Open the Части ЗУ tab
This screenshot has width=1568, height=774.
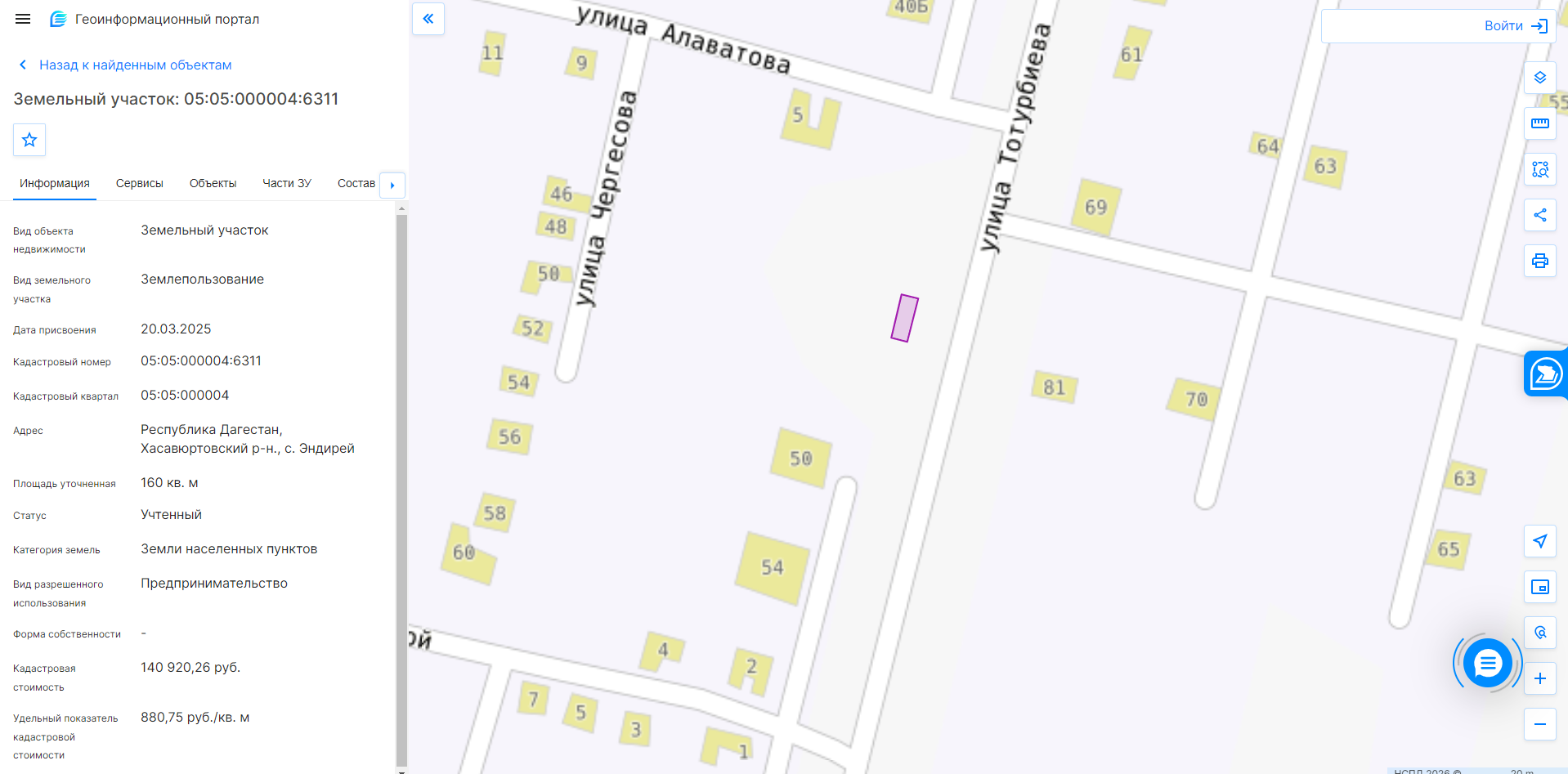click(x=287, y=183)
